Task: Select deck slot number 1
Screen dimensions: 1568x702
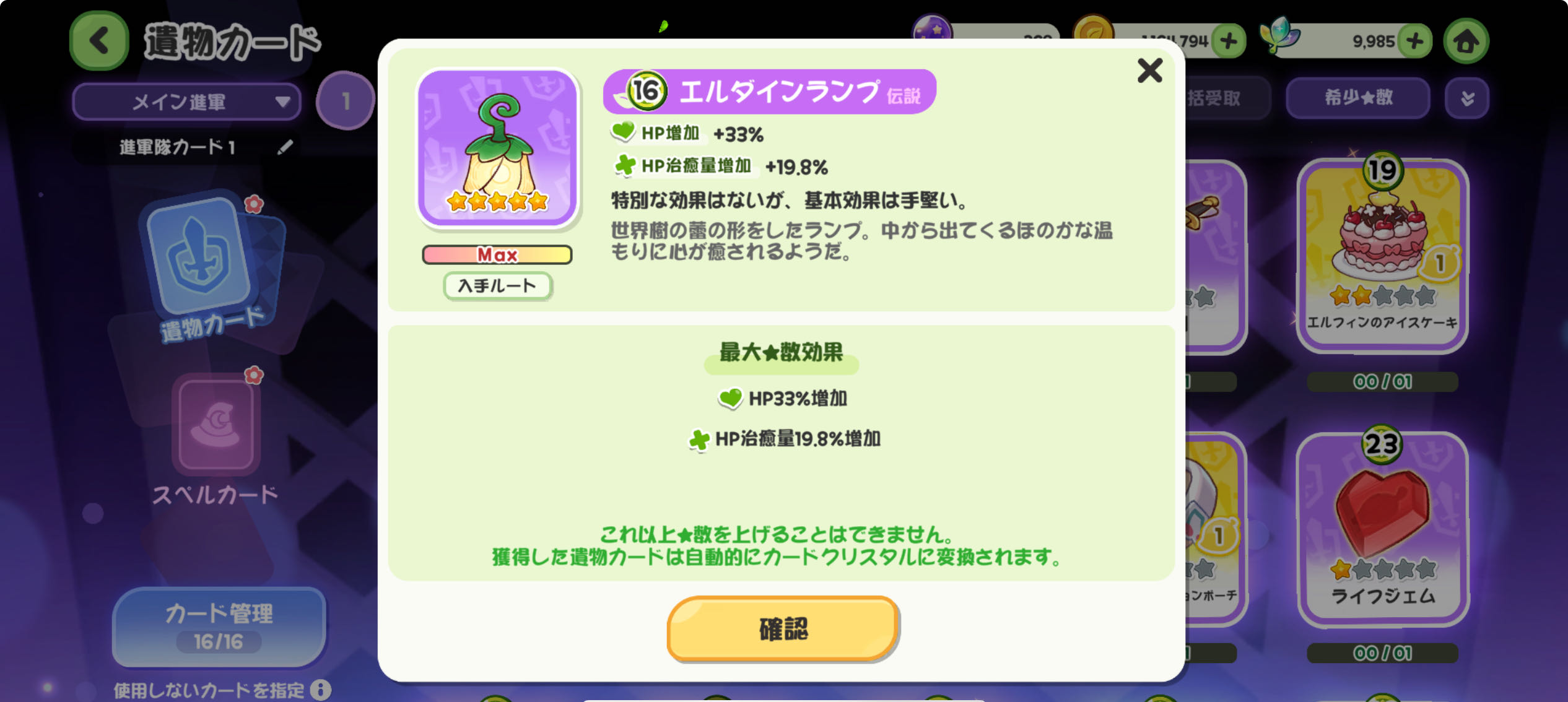Action: (x=346, y=100)
